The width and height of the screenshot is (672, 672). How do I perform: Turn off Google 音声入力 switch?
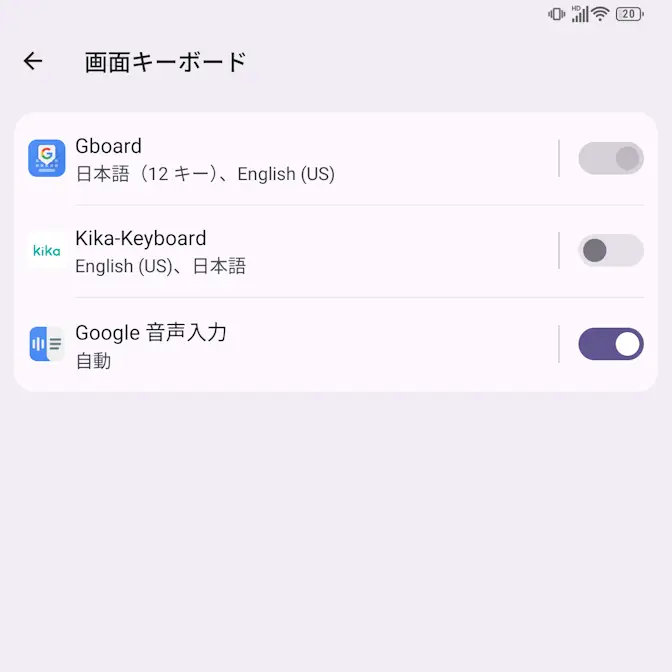point(610,344)
